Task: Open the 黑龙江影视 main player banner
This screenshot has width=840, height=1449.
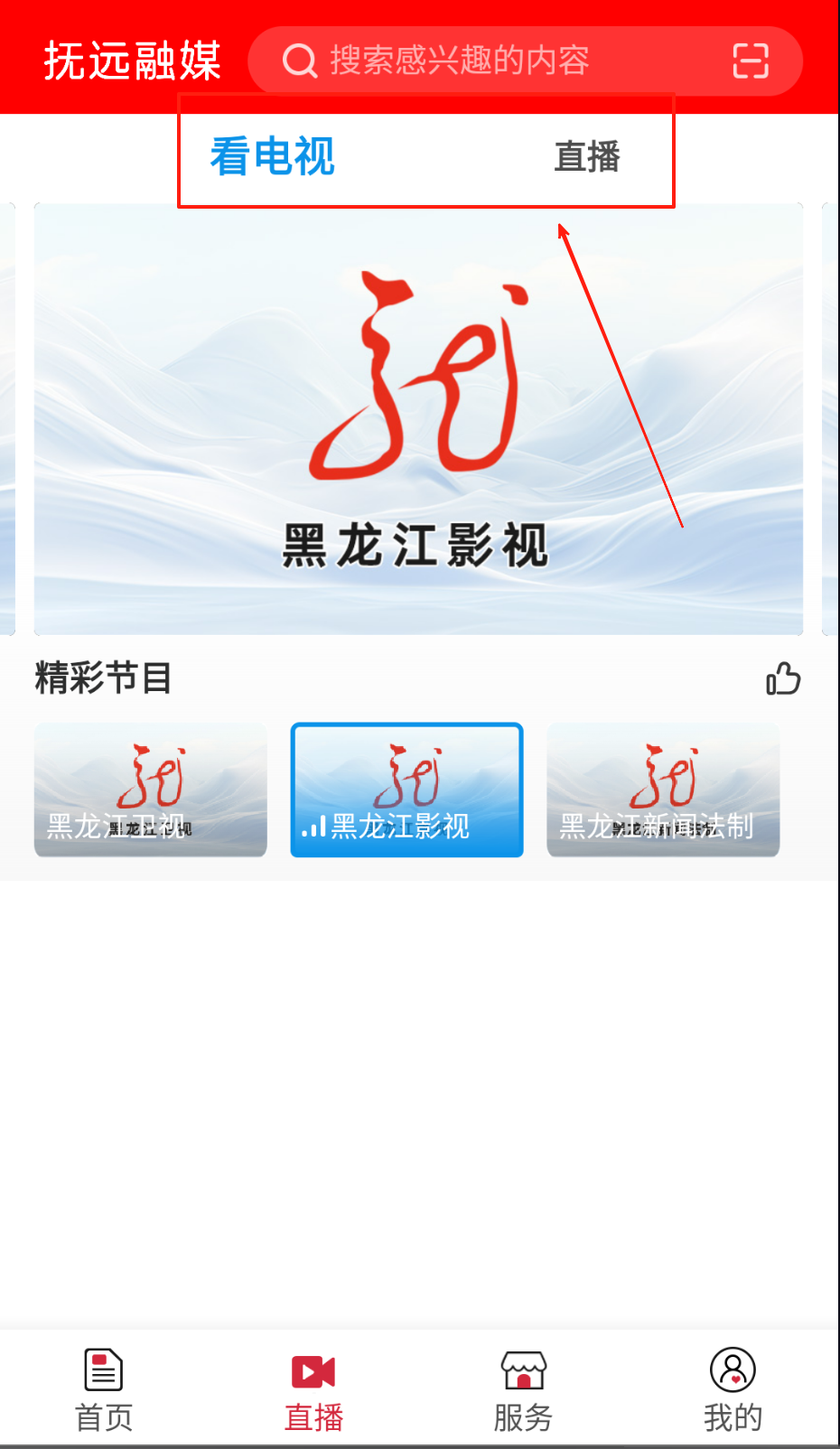Action: [x=418, y=419]
